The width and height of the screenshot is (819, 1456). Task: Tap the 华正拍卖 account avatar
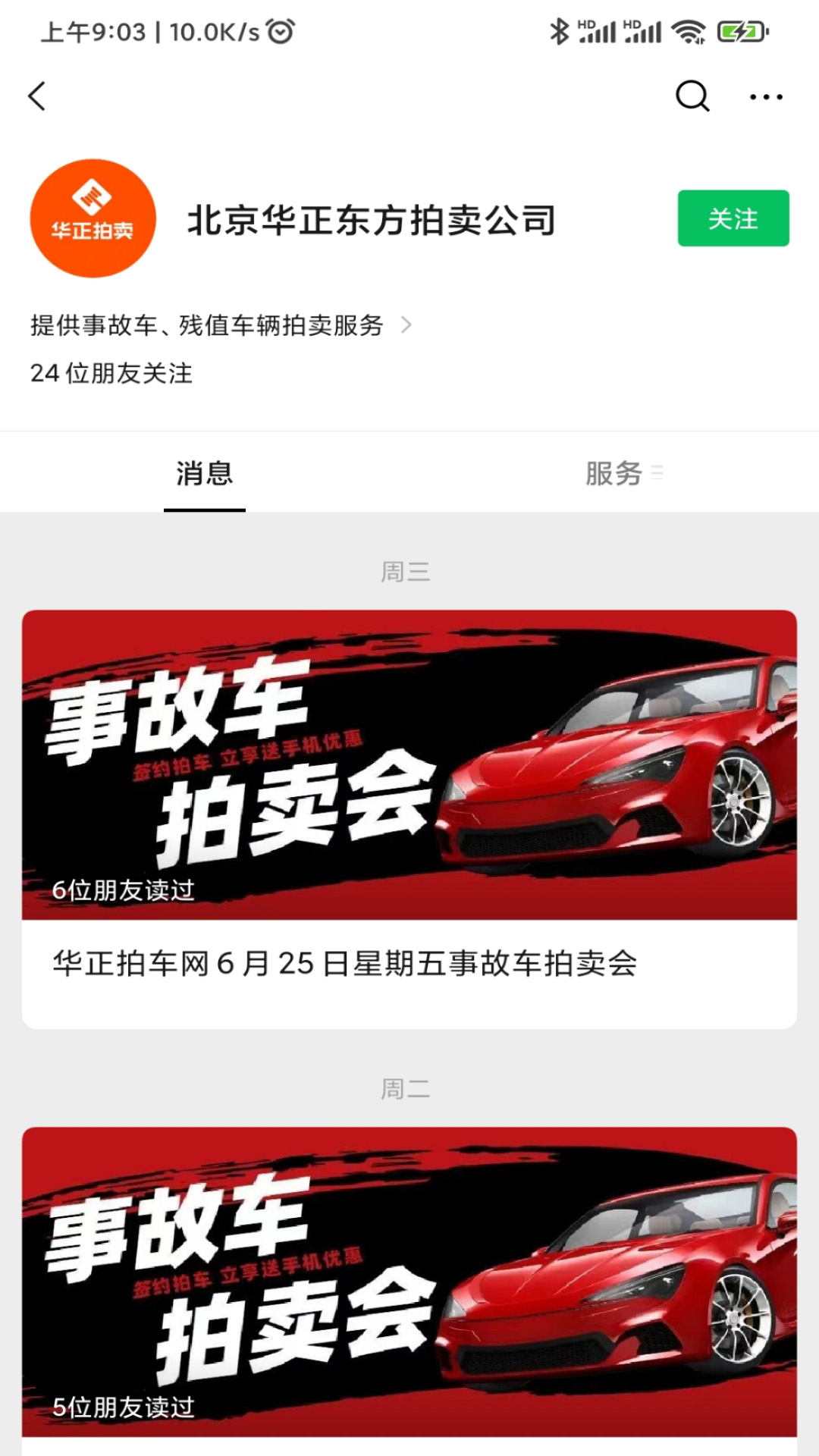[93, 218]
